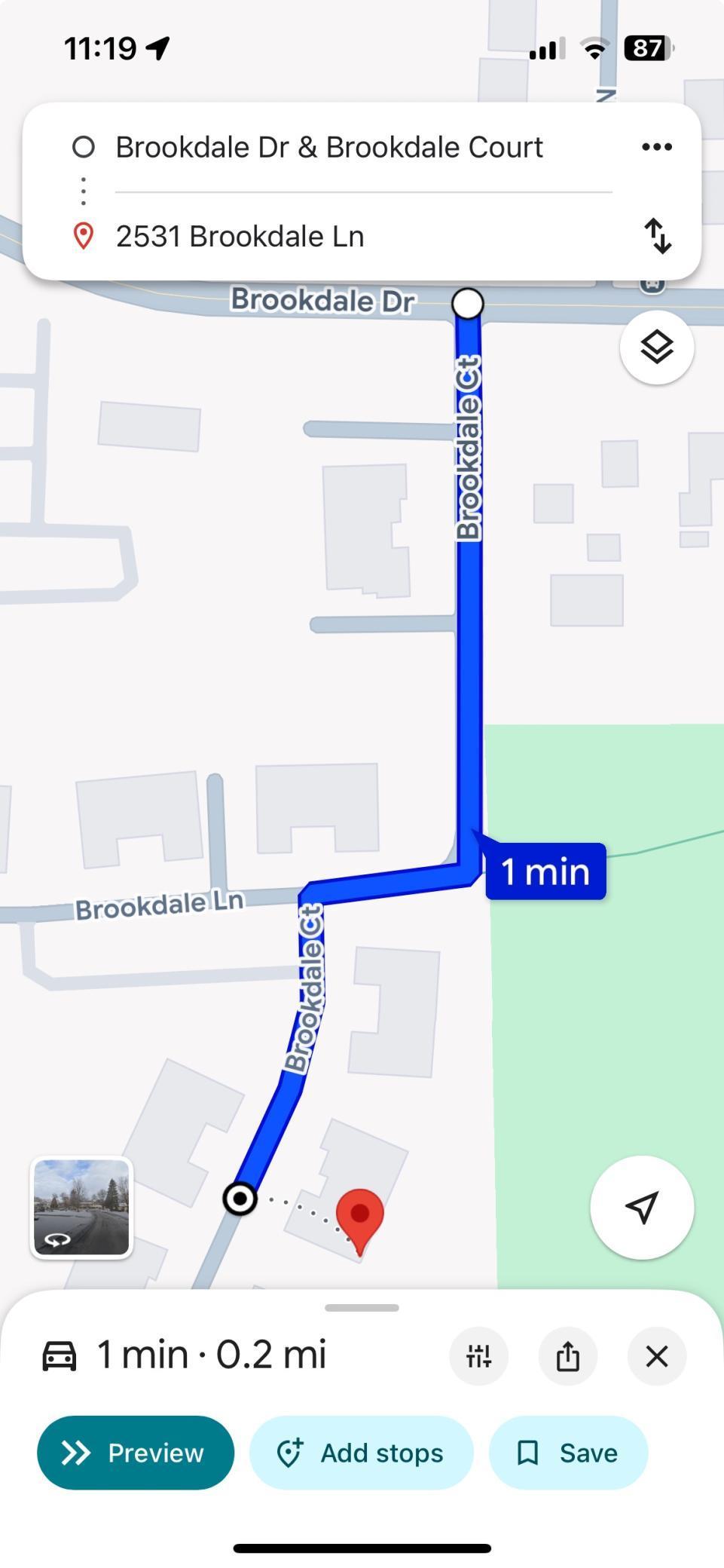Start the route Preview
This screenshot has width=724, height=1568.
(x=136, y=1452)
